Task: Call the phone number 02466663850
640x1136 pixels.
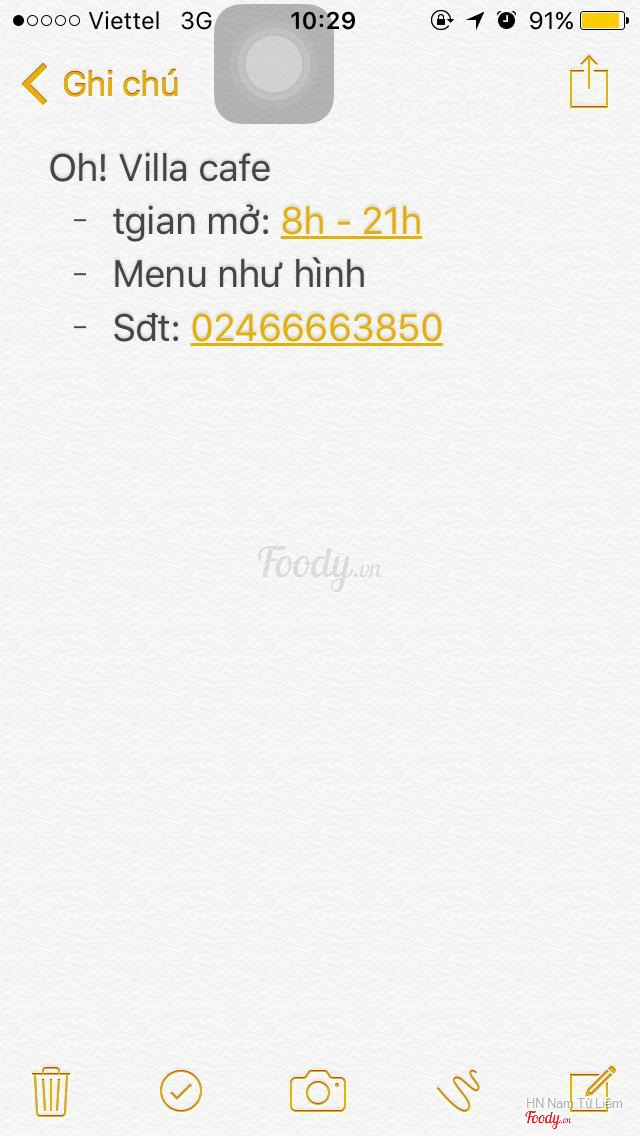Action: [317, 328]
